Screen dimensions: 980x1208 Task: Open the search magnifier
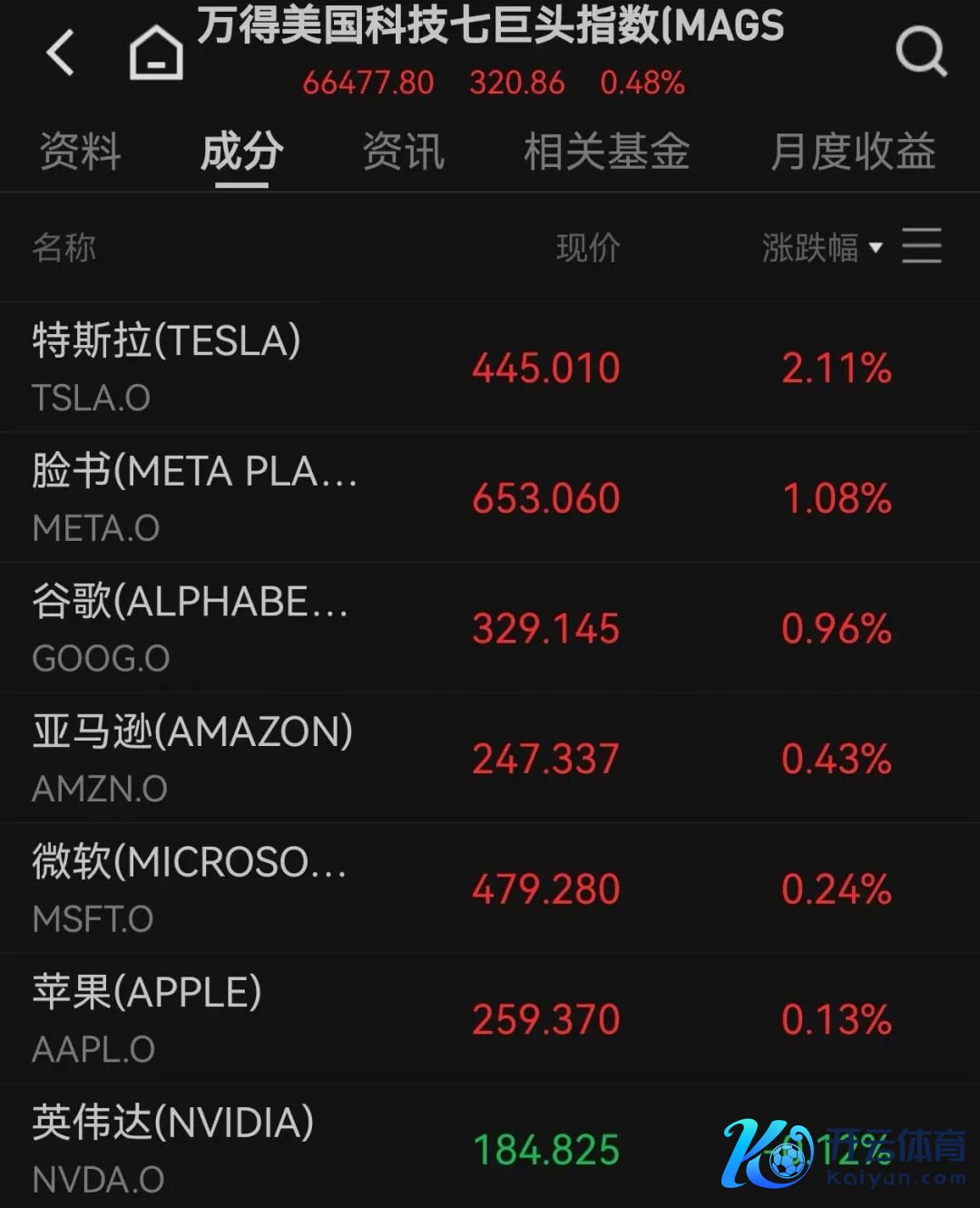(x=920, y=52)
